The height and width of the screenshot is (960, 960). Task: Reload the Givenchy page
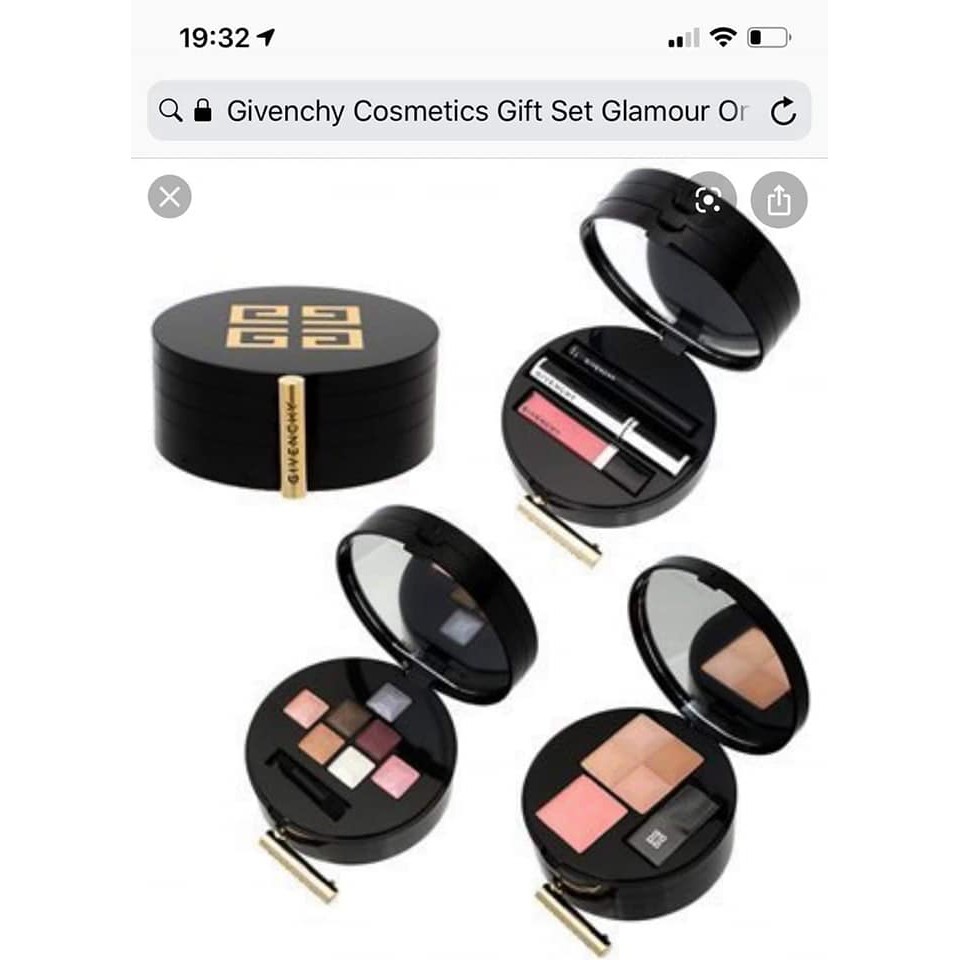(x=784, y=111)
